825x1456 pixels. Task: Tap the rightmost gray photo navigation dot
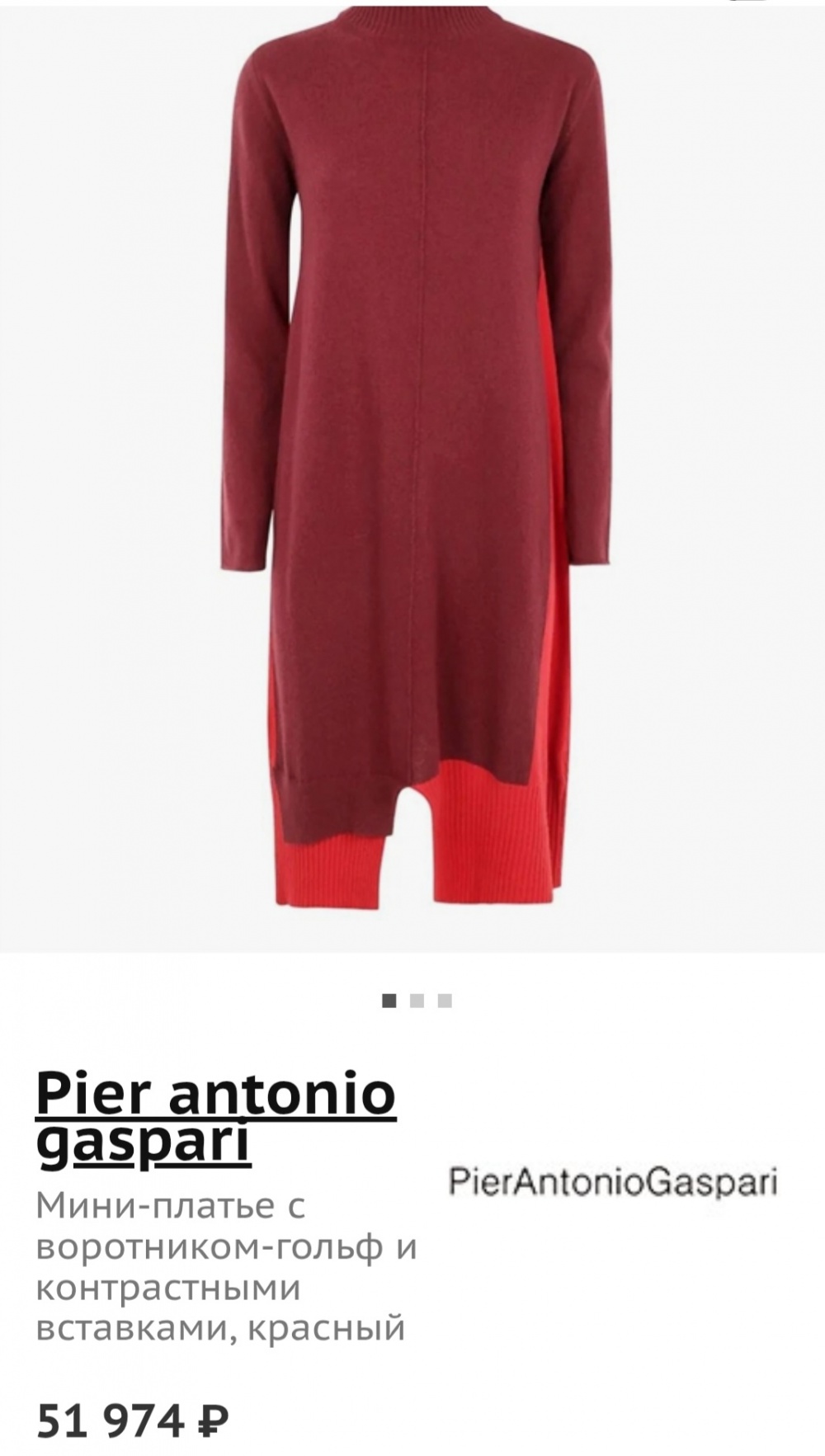click(x=445, y=1001)
